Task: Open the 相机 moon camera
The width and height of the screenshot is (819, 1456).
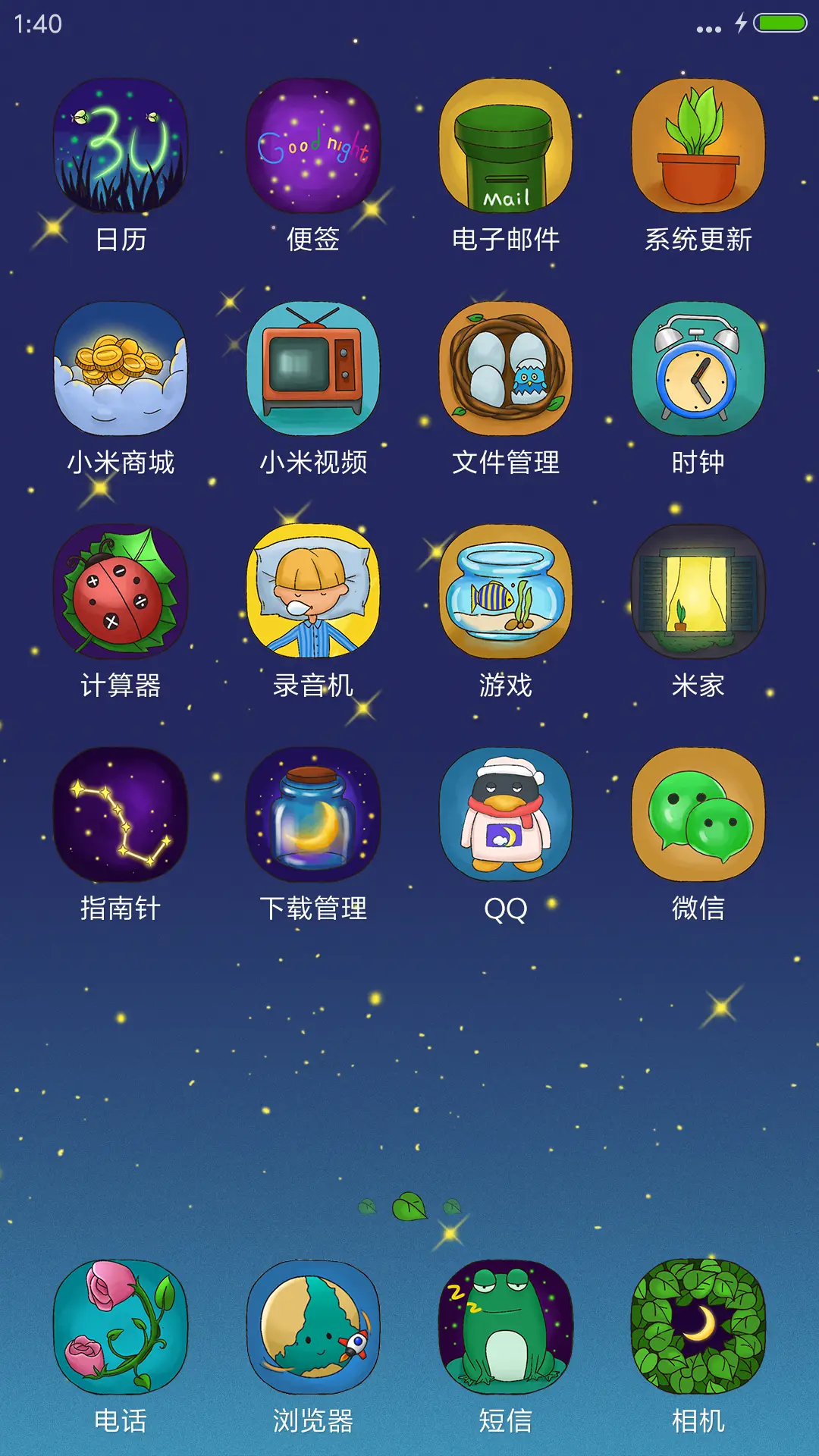Action: [x=698, y=1321]
